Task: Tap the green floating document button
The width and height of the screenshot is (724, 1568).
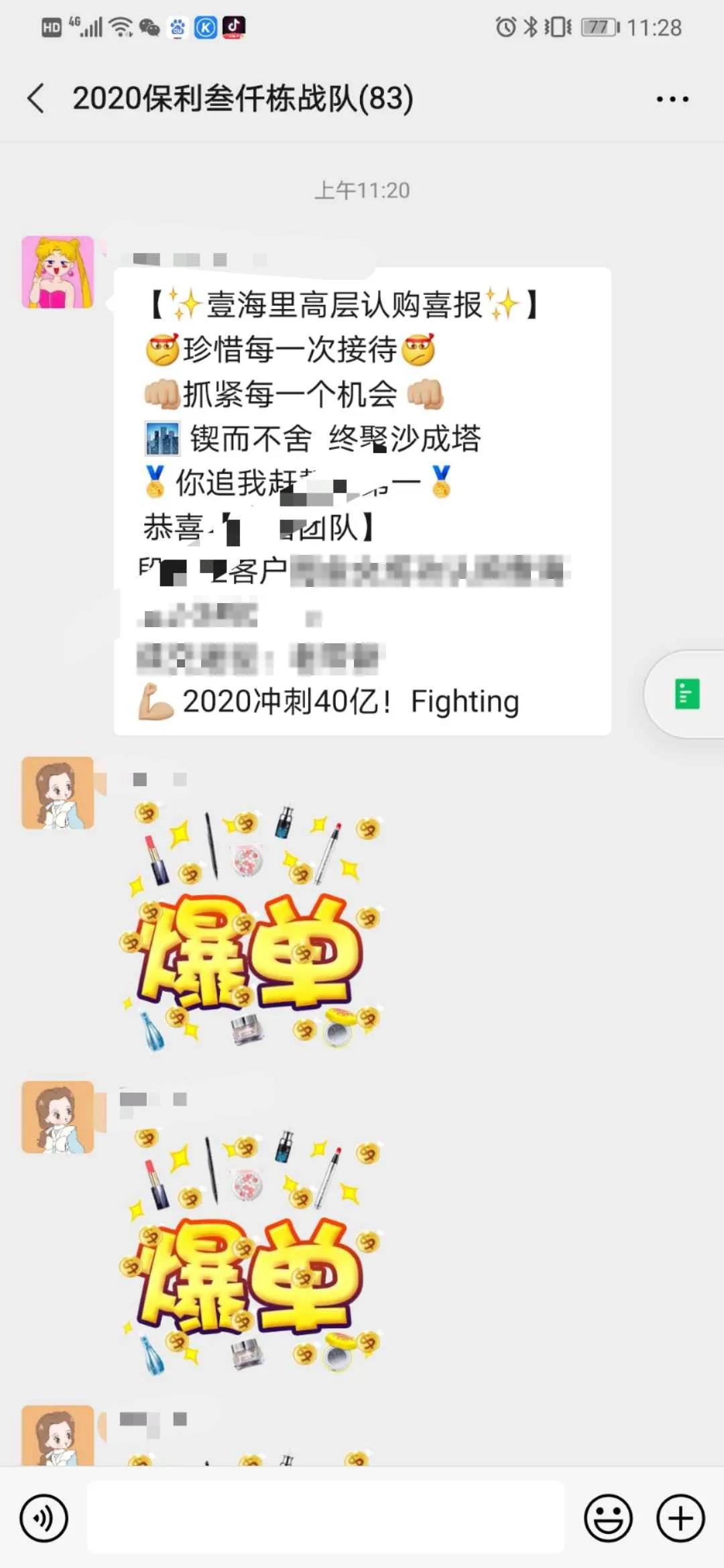Action: click(x=686, y=694)
